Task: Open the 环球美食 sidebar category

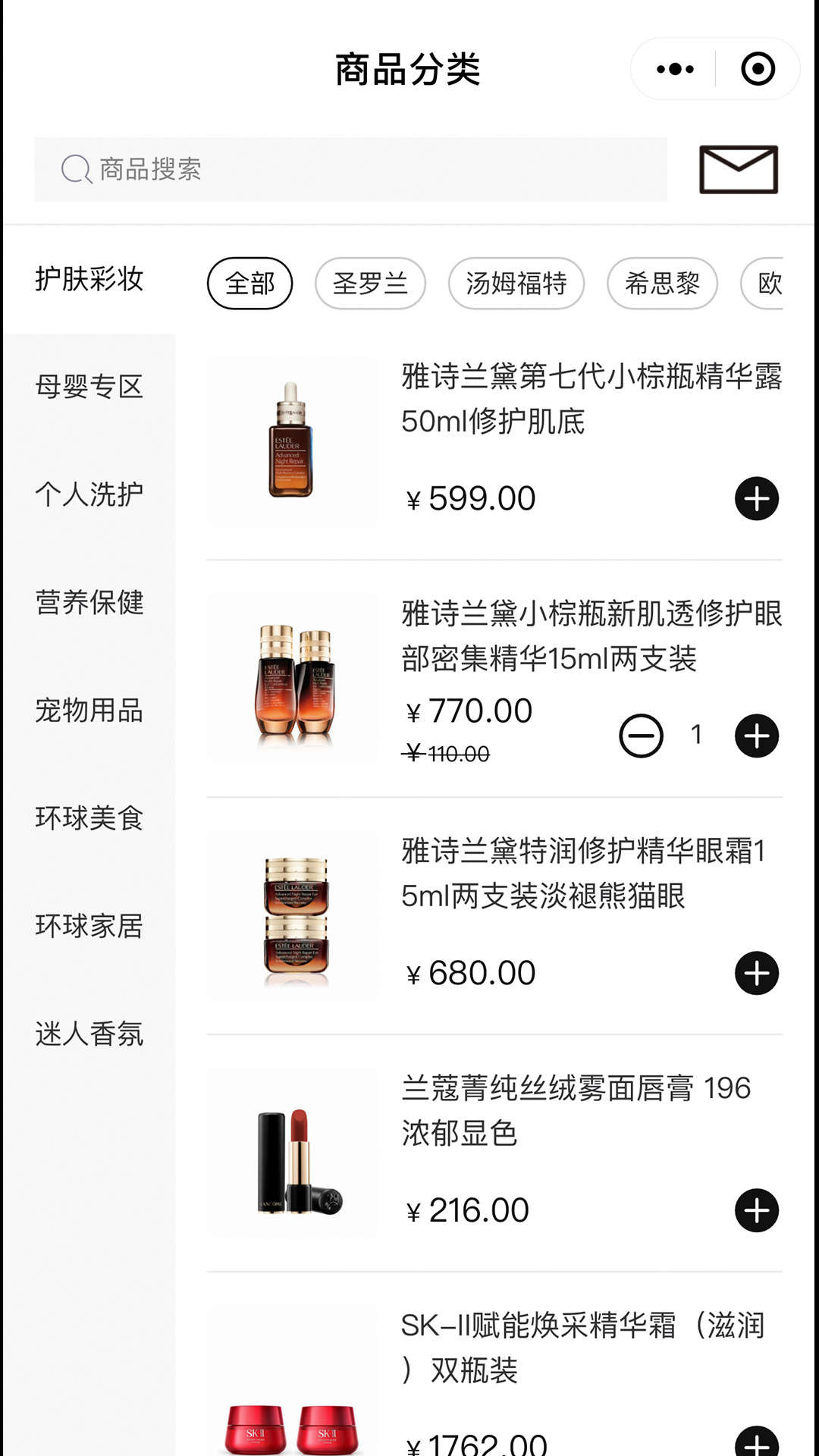Action: point(89,818)
